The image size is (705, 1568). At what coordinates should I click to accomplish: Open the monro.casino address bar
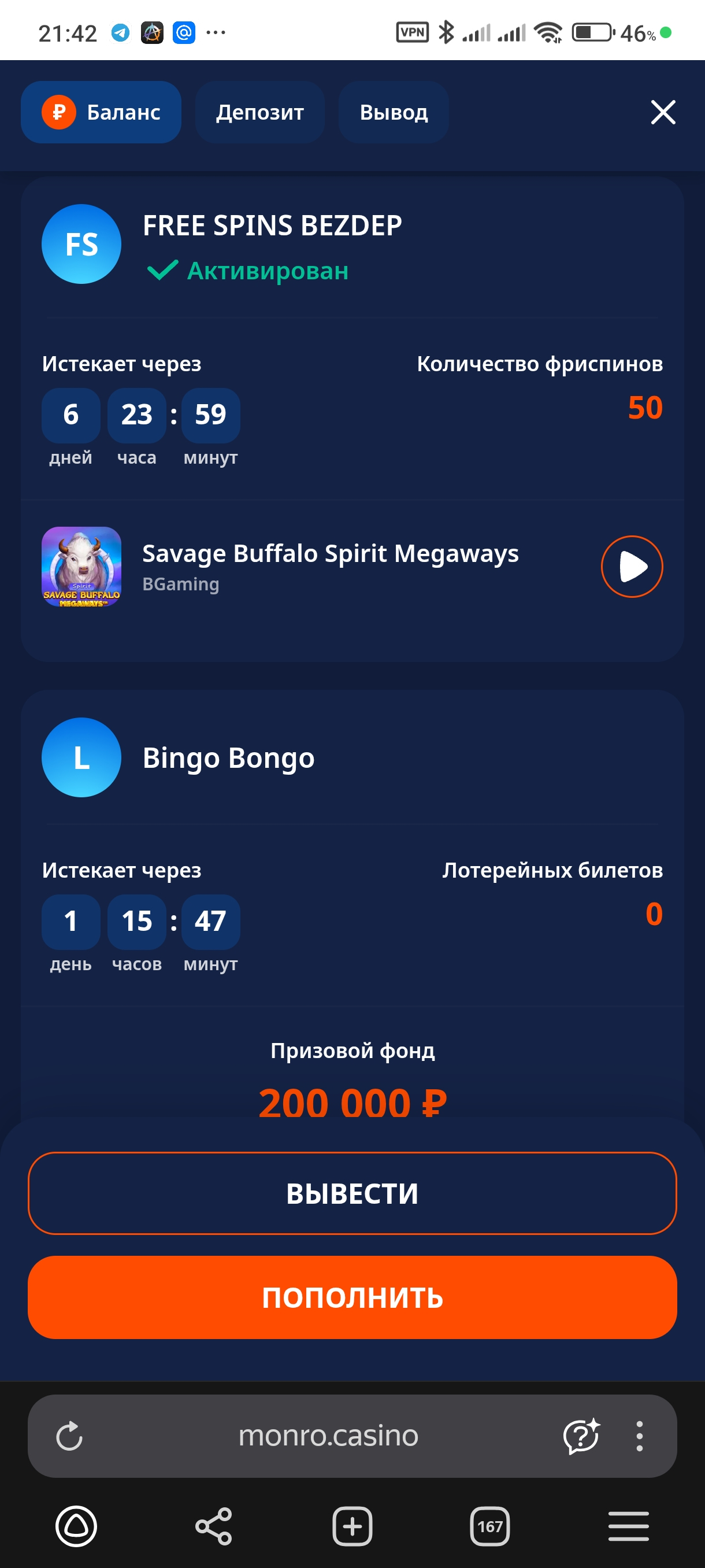click(x=328, y=1436)
